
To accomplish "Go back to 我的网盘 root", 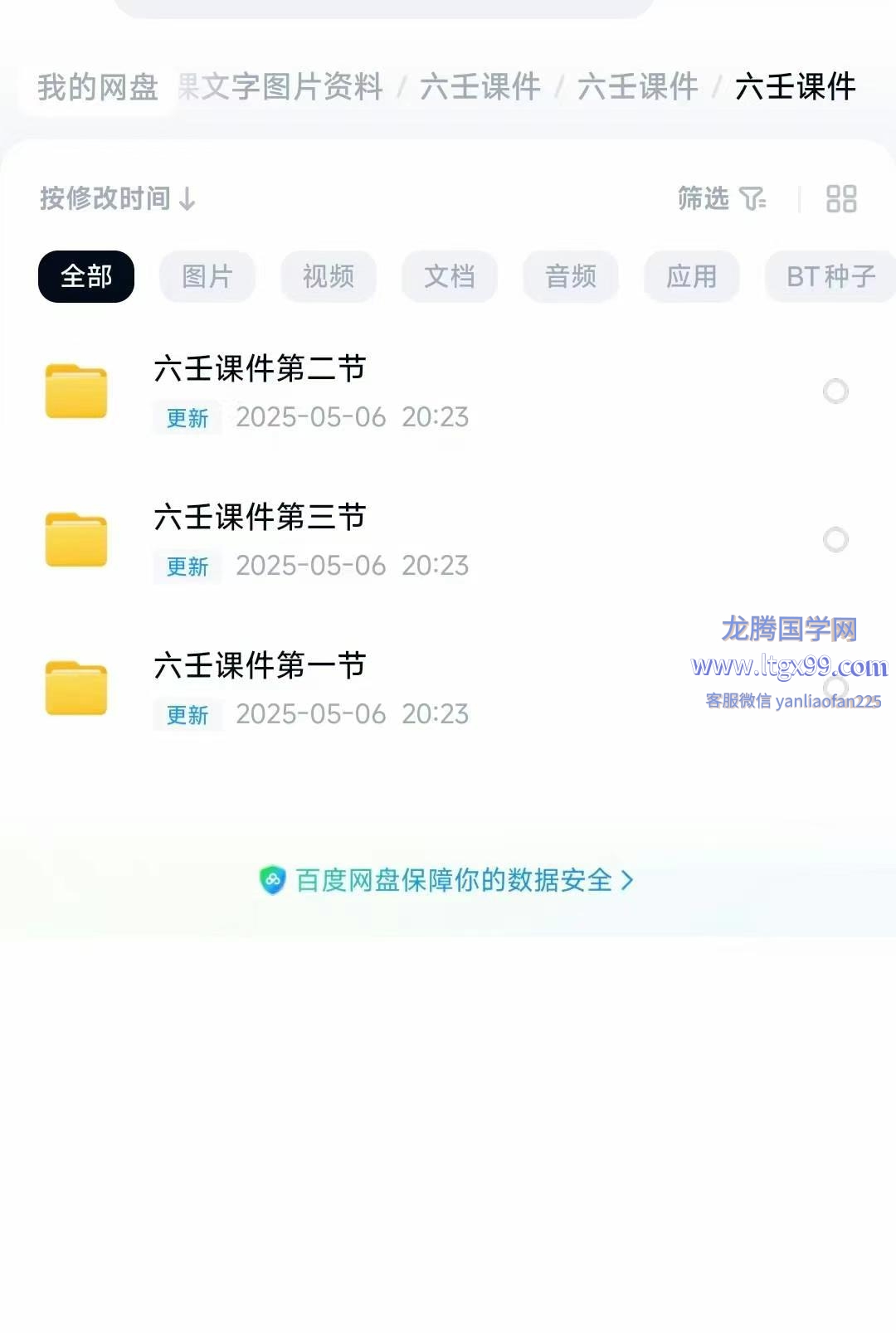I will coord(98,87).
